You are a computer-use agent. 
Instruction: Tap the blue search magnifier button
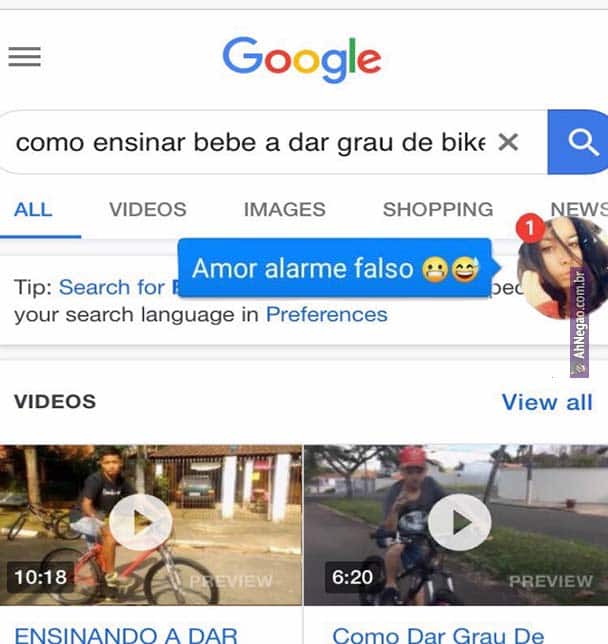(x=578, y=142)
